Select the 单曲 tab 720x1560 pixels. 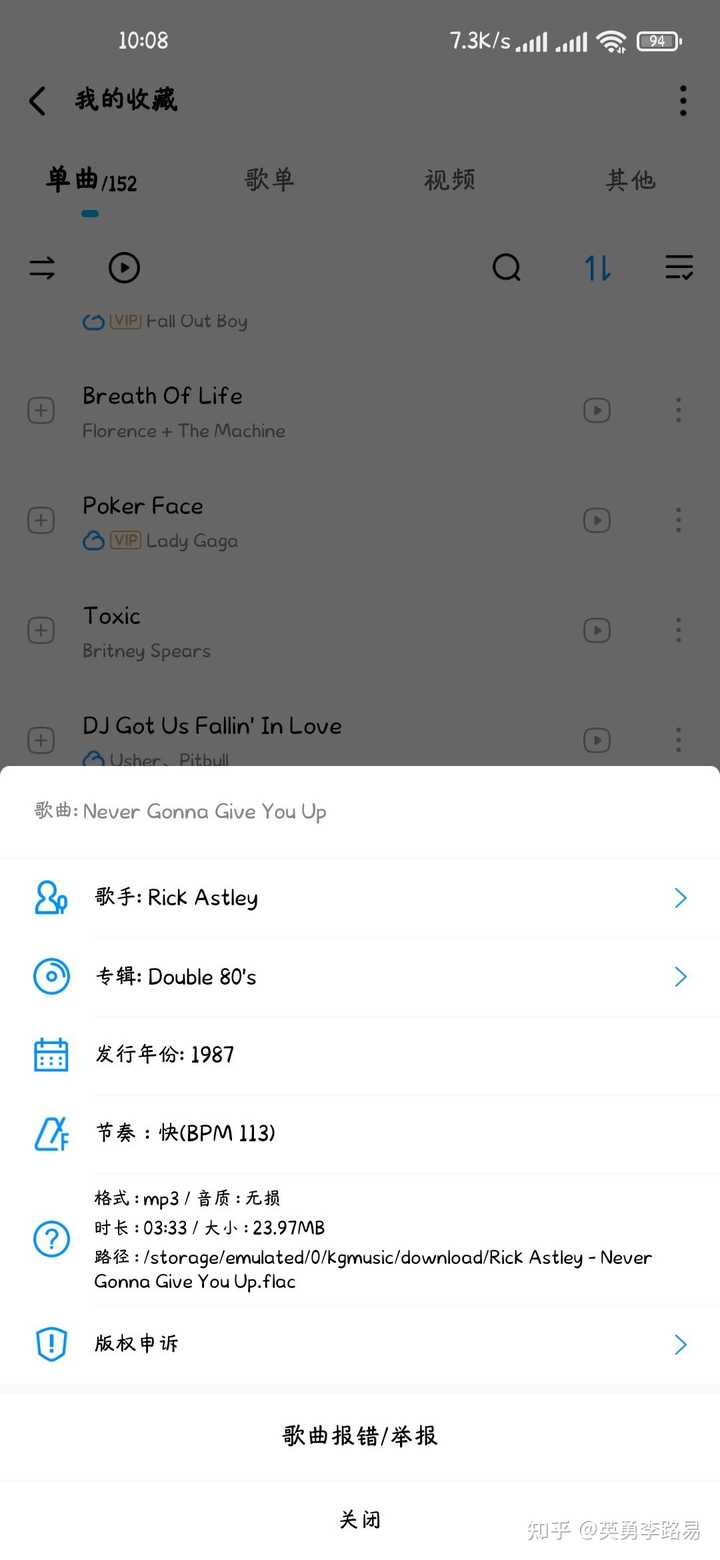[x=90, y=181]
